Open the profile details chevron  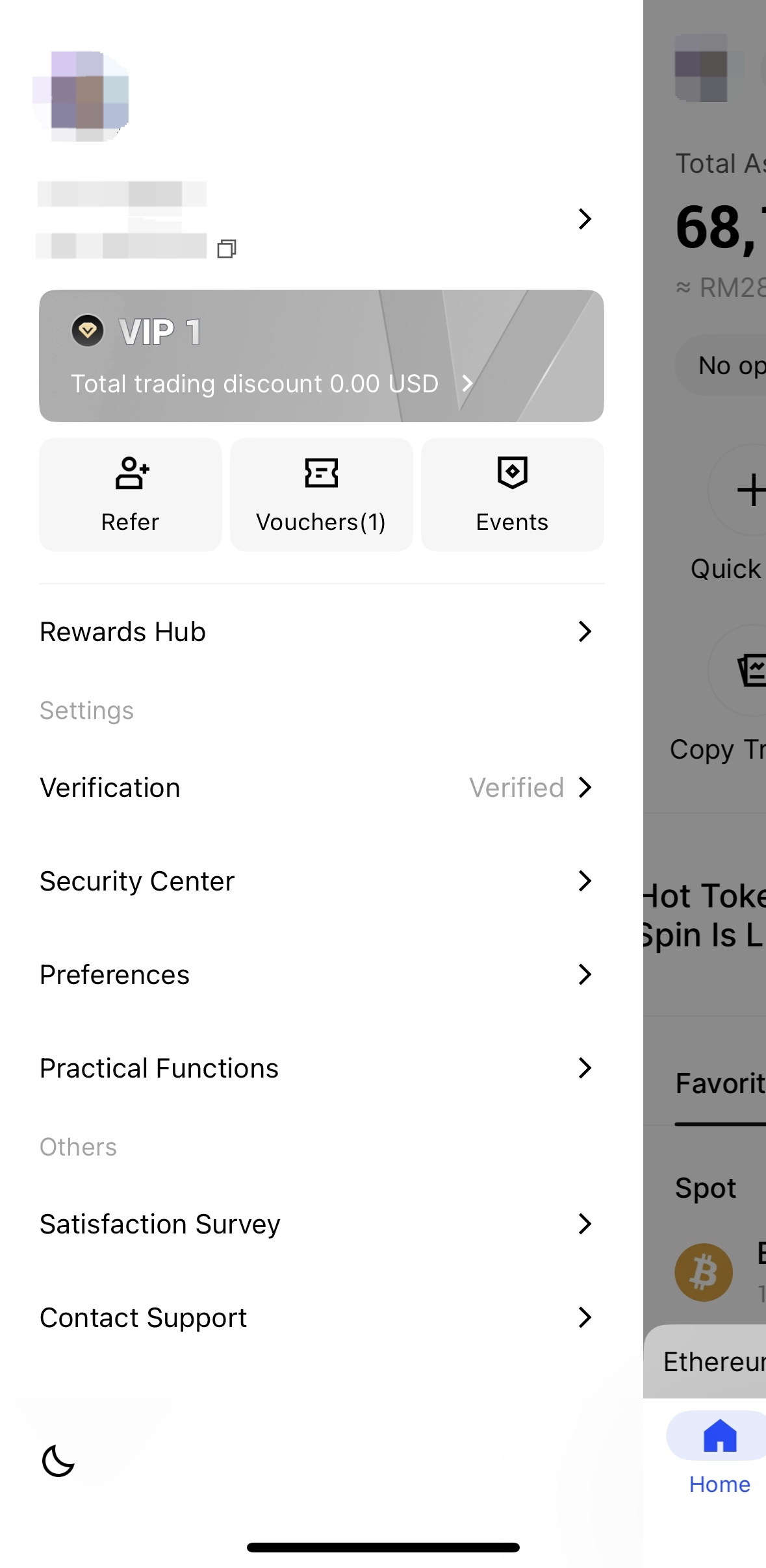coord(584,219)
